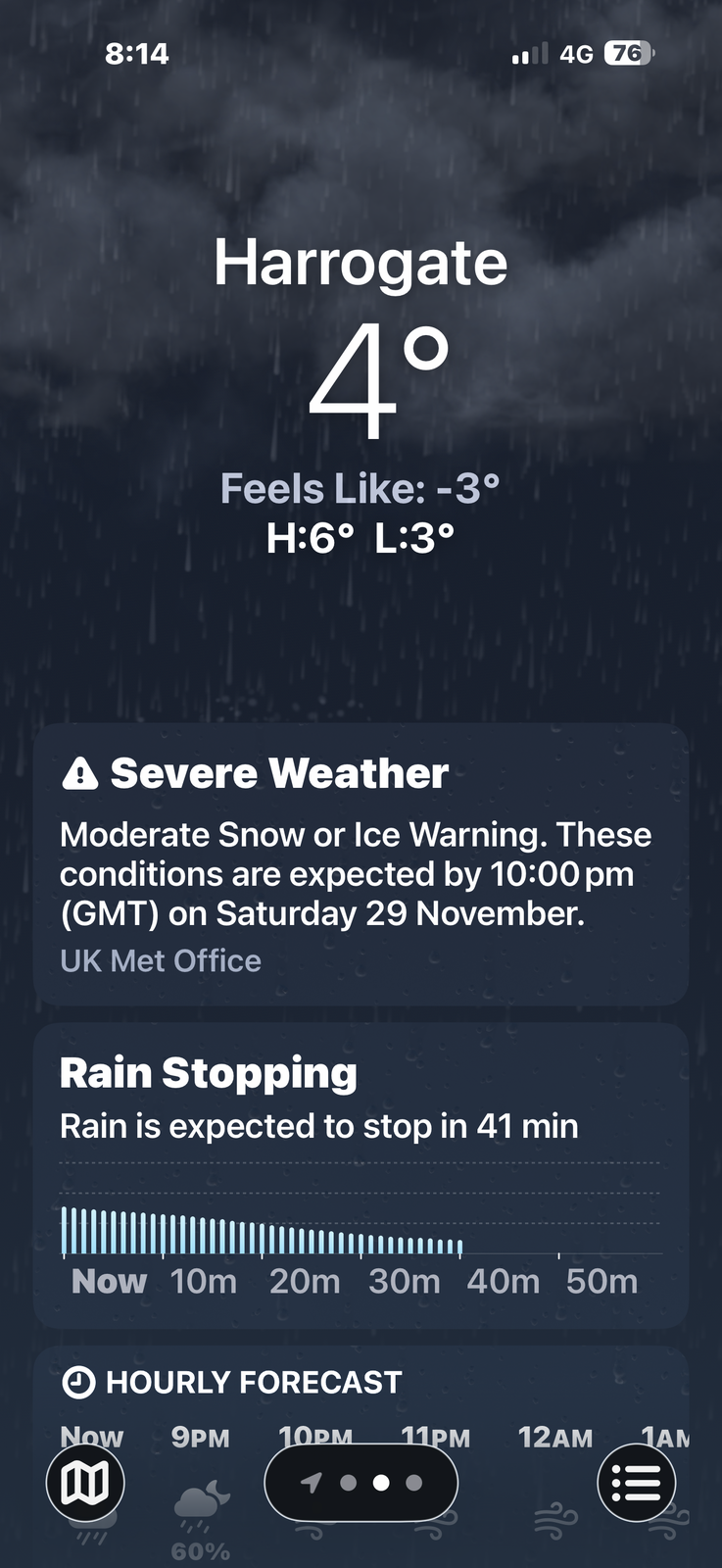Open the saved locations list
The width and height of the screenshot is (722, 1568).
(x=636, y=1483)
